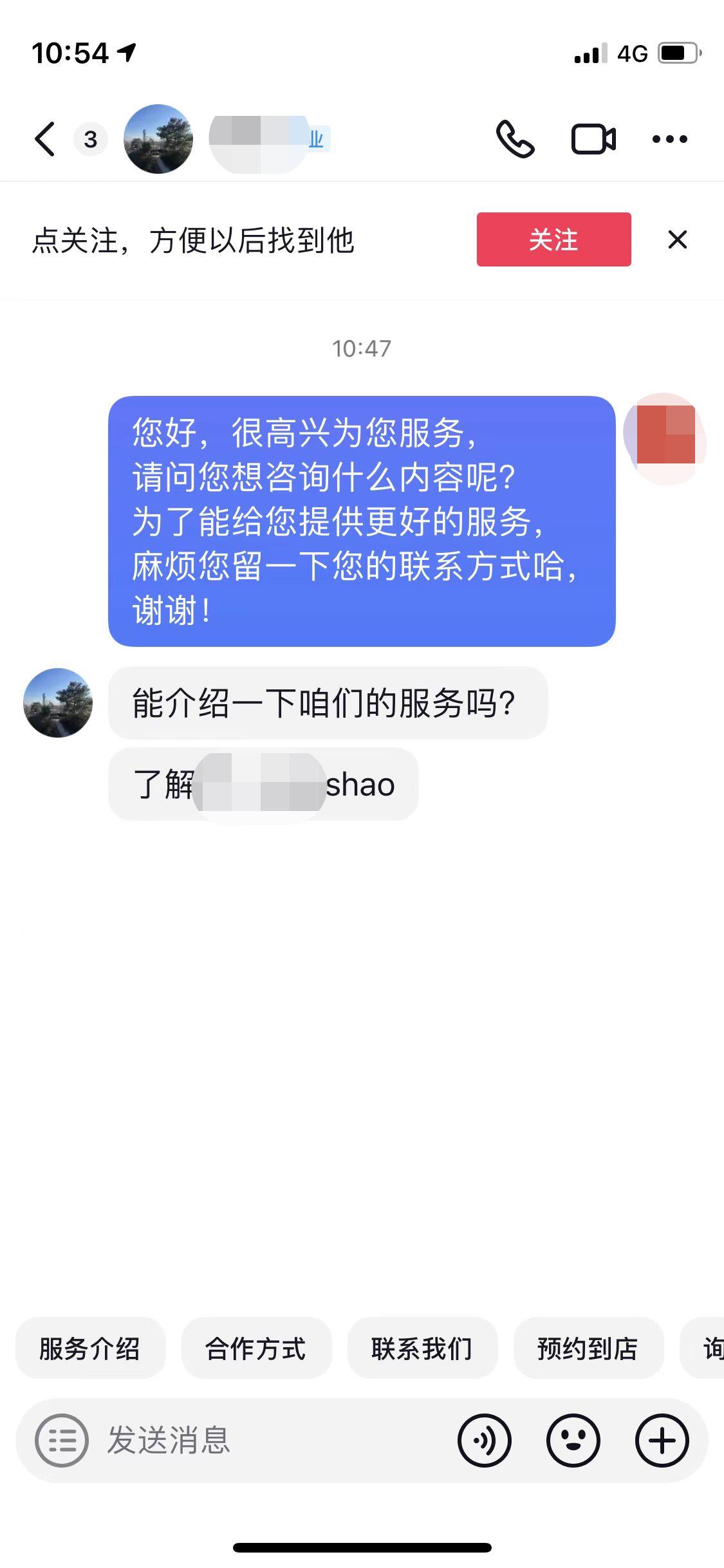Start a video call

[593, 139]
